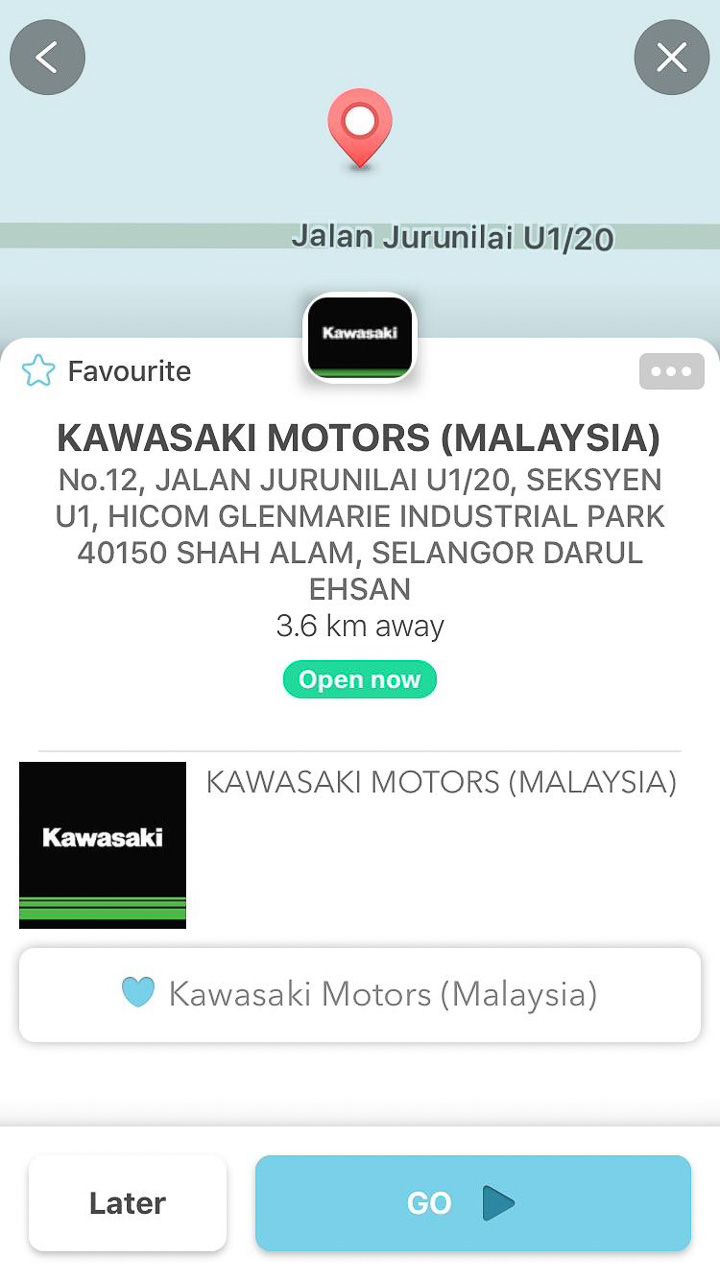720x1280 pixels.
Task: Close the location details screen
Action: [x=671, y=57]
